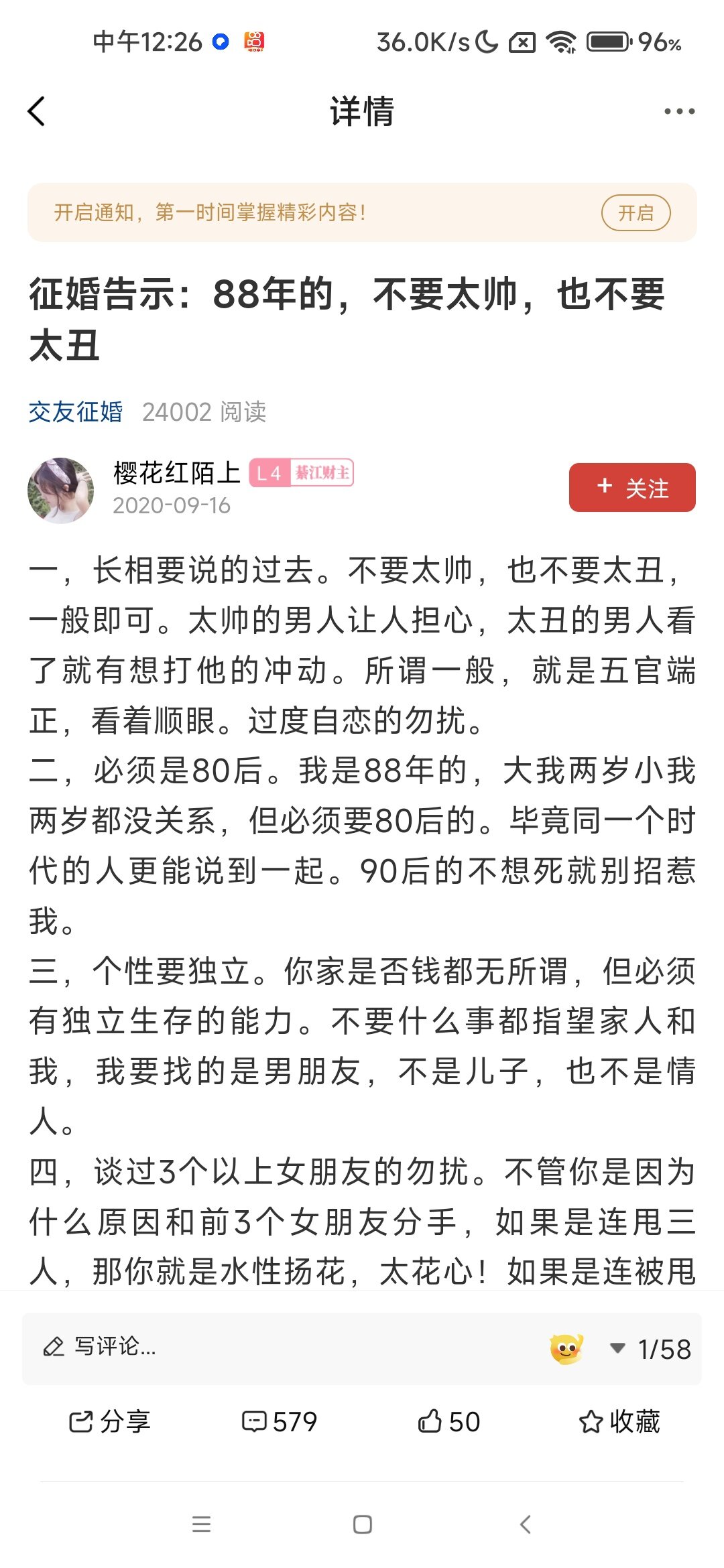Follow the author with 关注 button
The height and width of the screenshot is (1568, 724).
coord(631,487)
